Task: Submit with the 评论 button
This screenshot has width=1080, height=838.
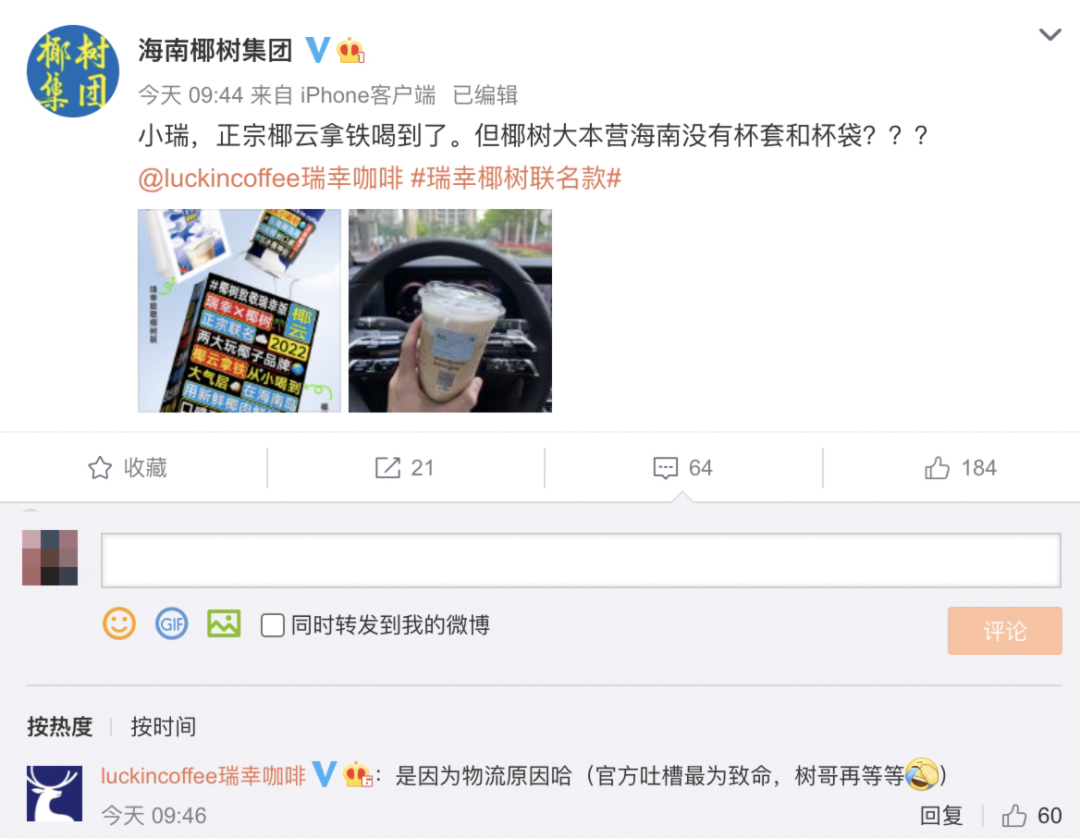Action: [1004, 631]
